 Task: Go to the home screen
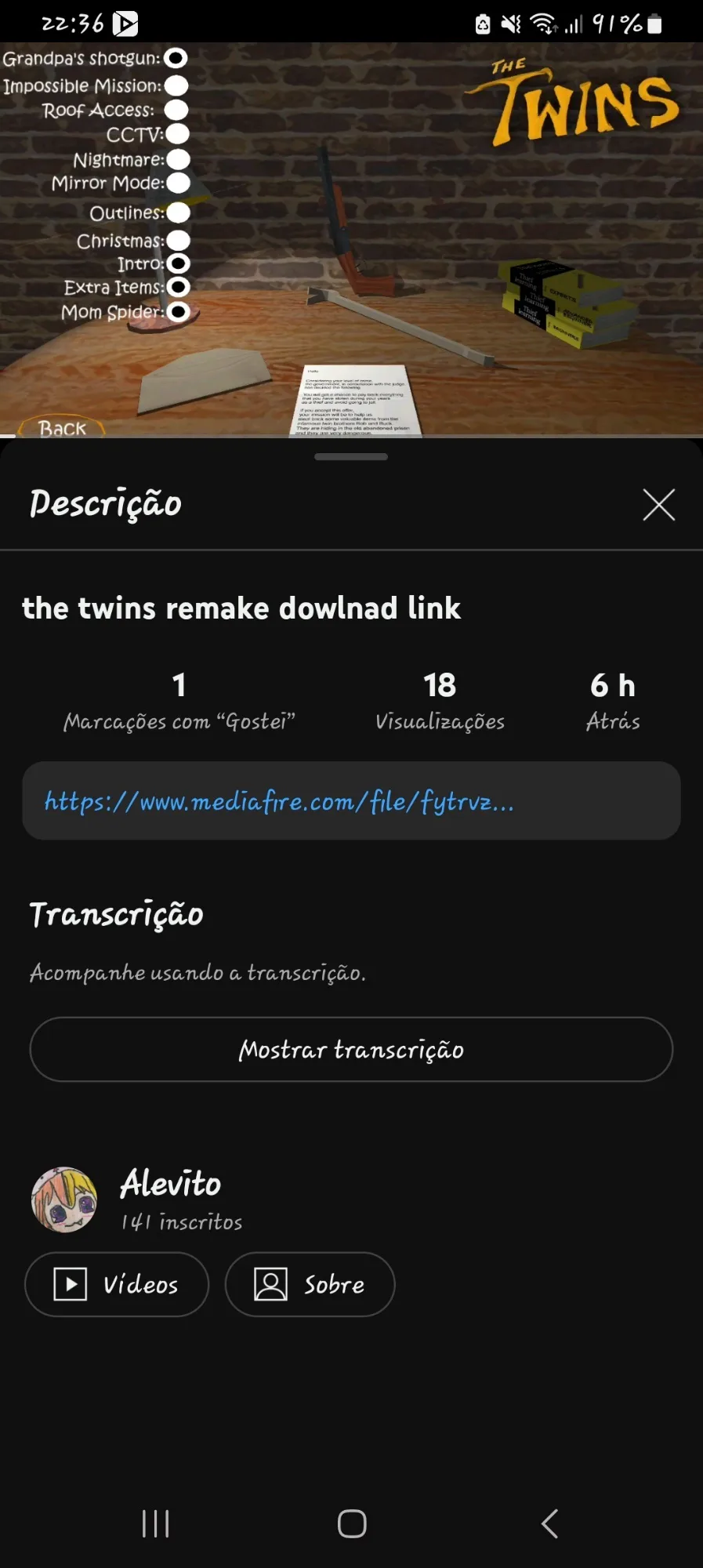[x=352, y=1523]
